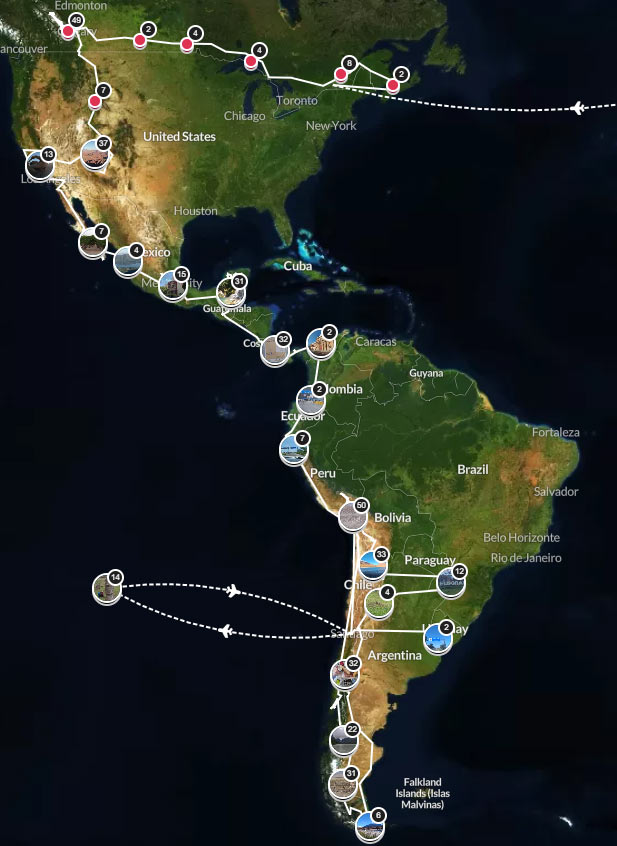
Task: Open the 7-photo cluster near Ecuador
Action: click(x=294, y=449)
